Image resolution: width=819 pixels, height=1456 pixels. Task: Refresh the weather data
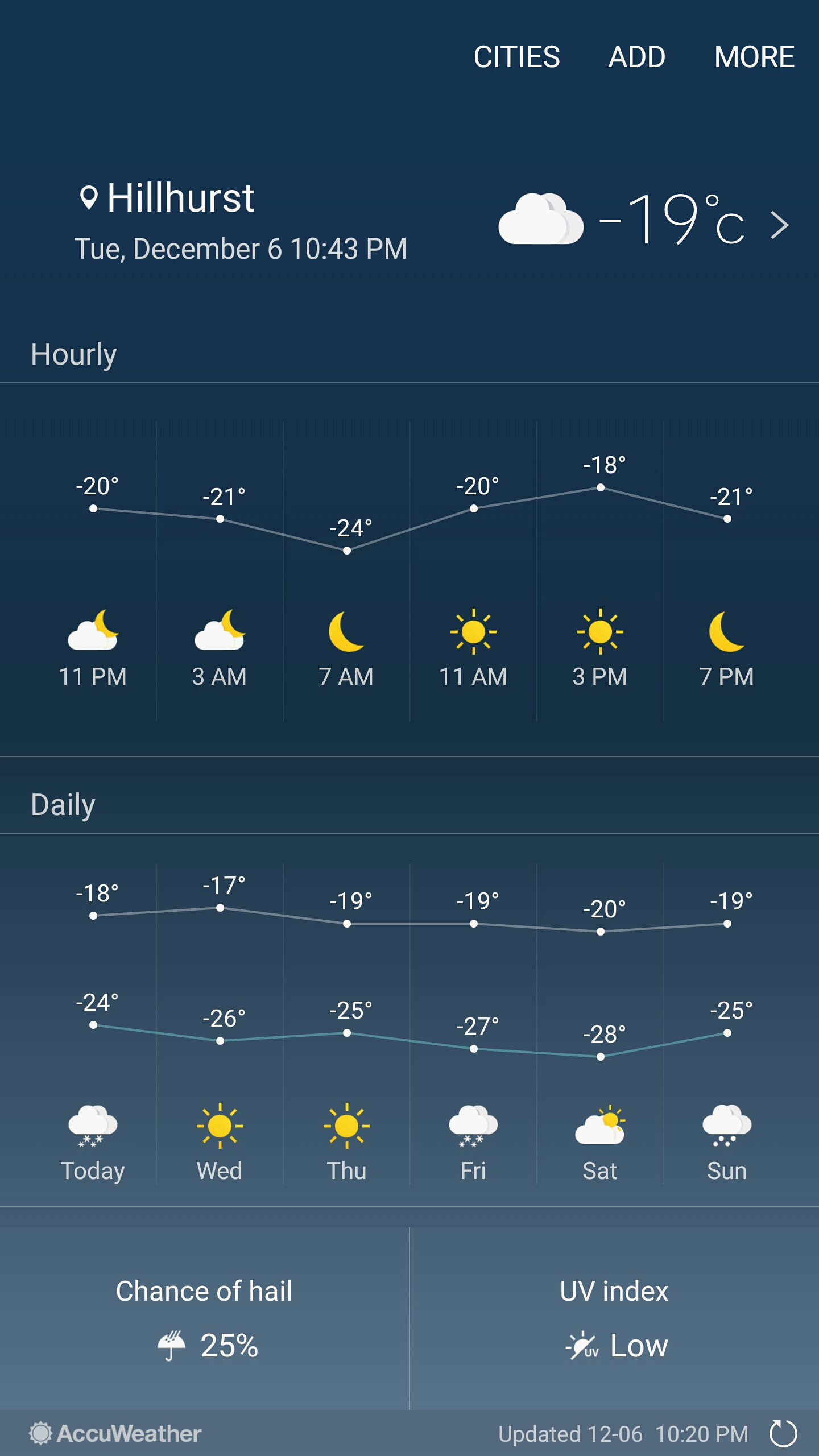tap(783, 1433)
